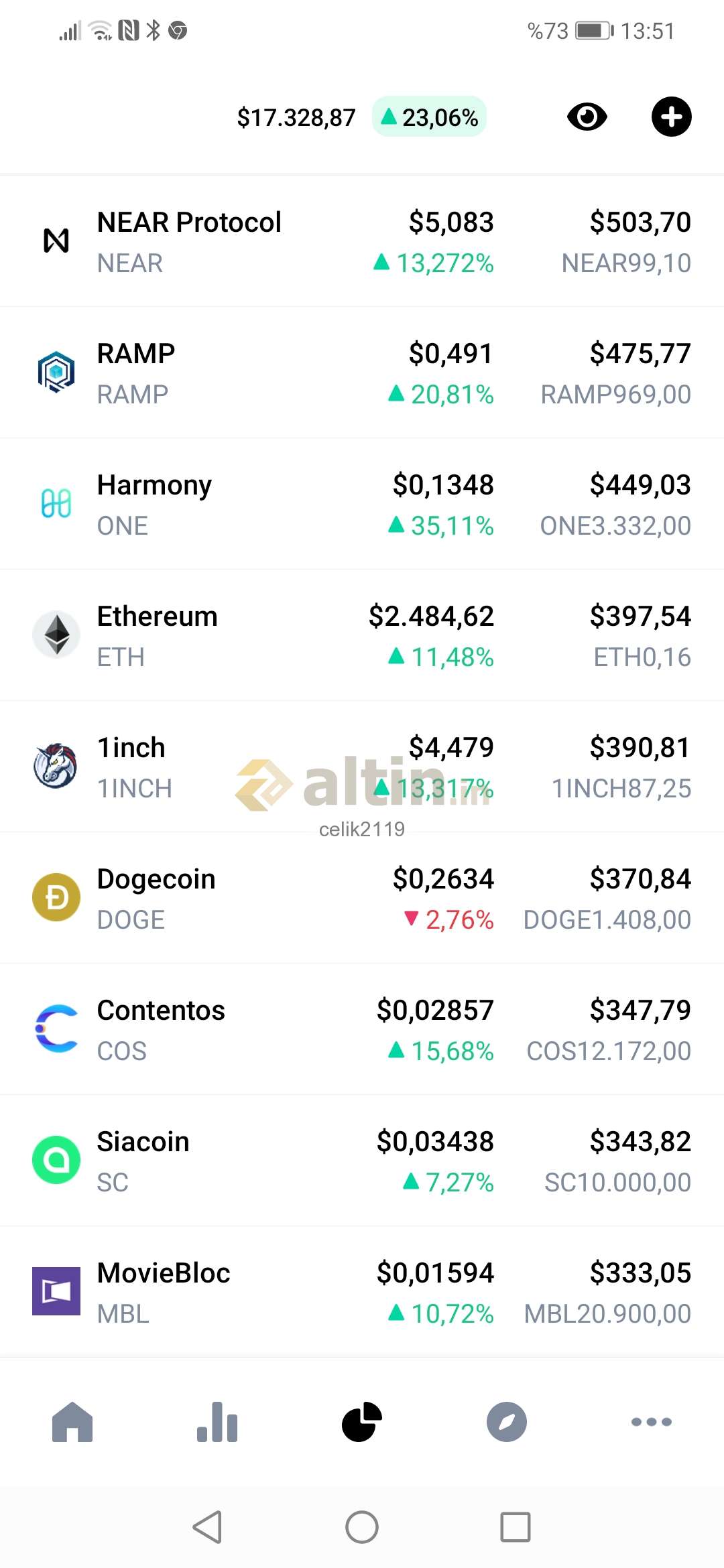Hide portfolio balances with the eye icon

[x=587, y=117]
